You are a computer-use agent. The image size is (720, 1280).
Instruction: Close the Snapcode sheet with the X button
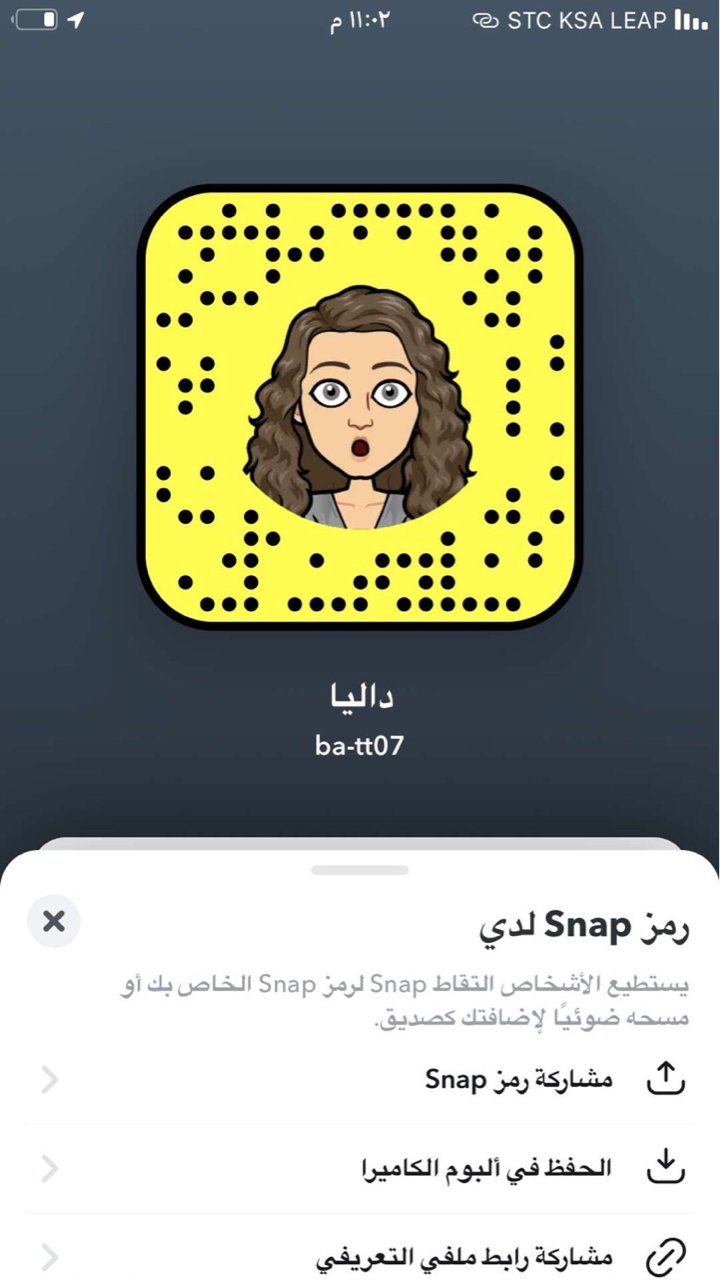pos(54,921)
